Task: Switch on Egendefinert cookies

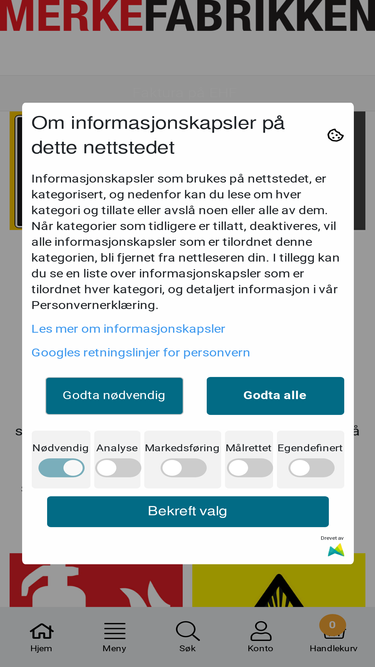Action: tap(311, 468)
